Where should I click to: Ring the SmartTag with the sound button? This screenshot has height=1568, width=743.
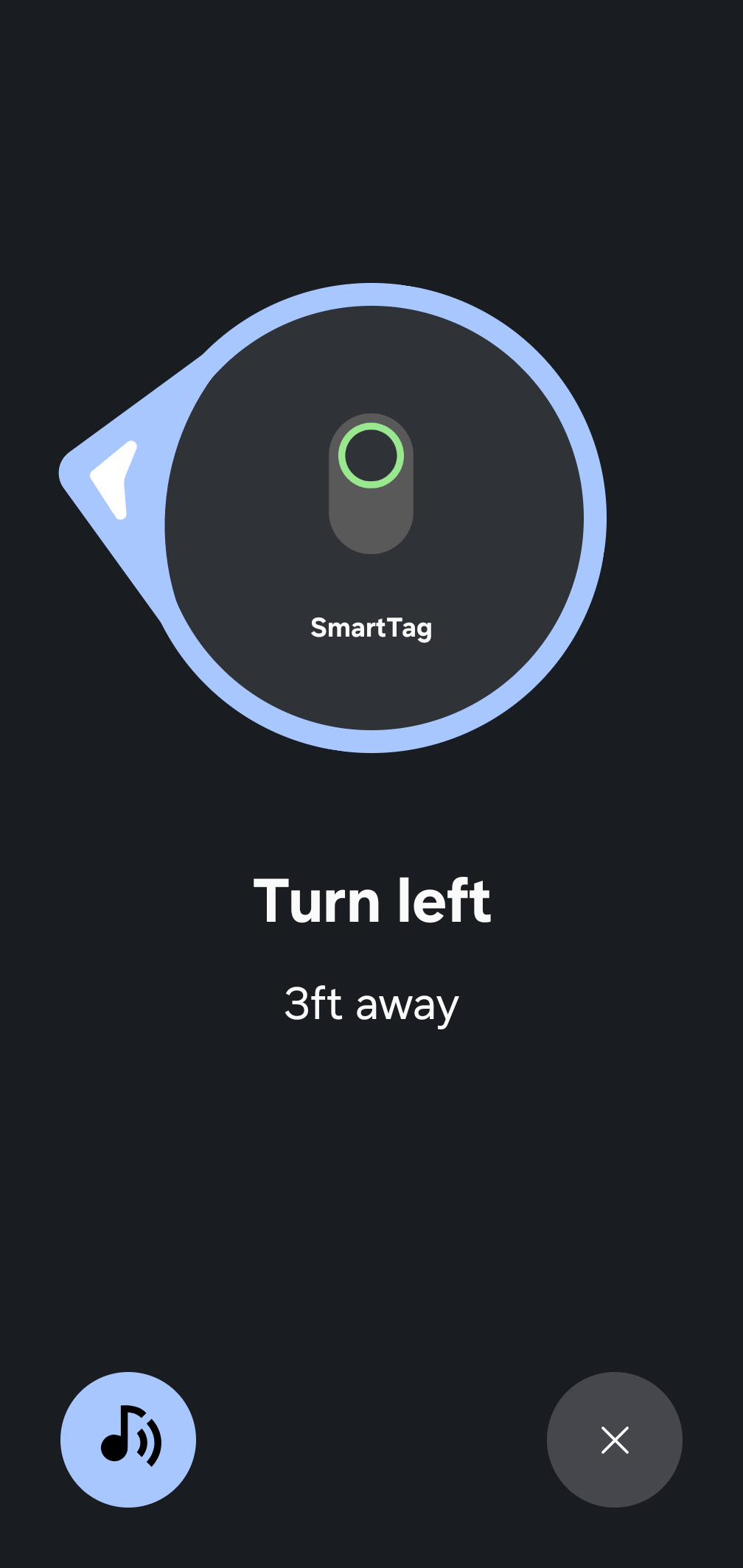tap(128, 1439)
